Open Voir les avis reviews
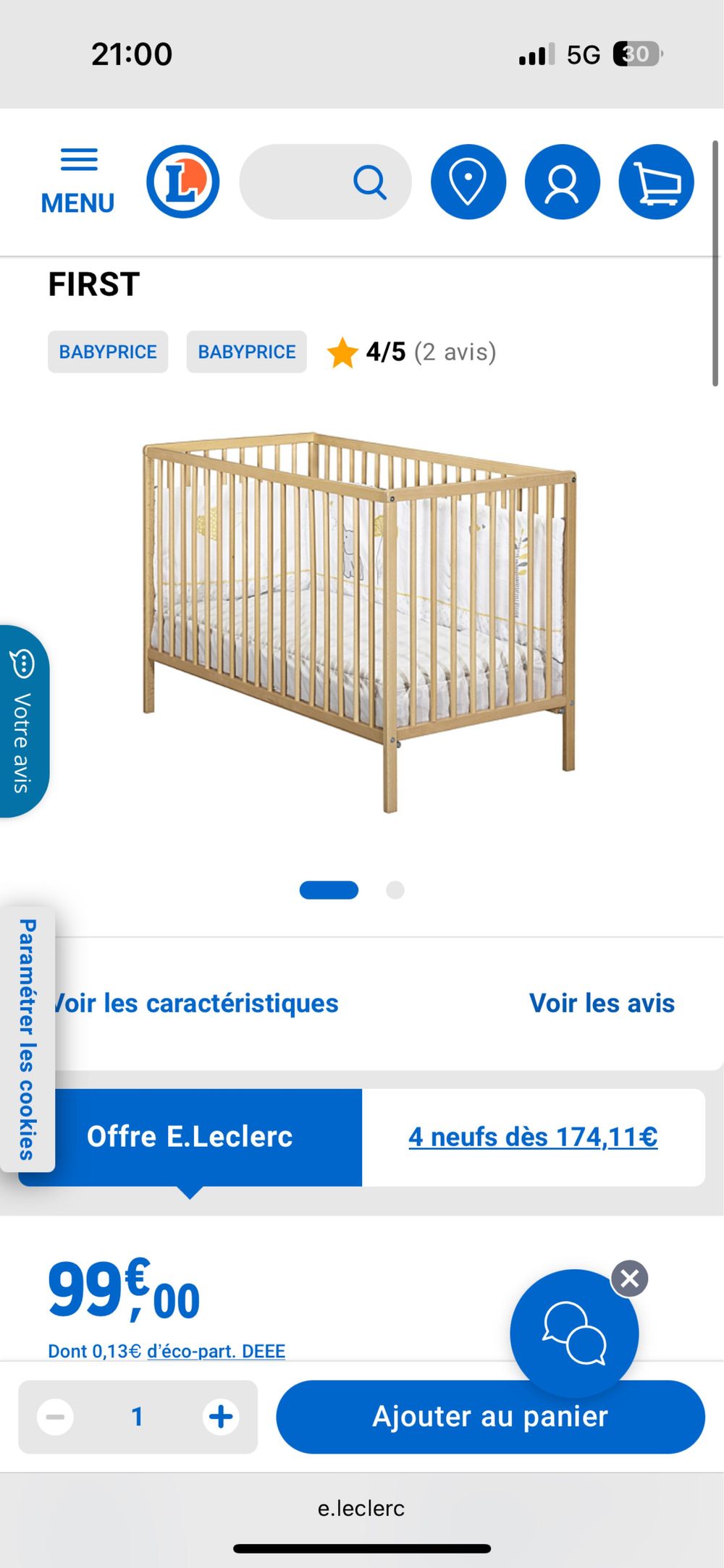 pyautogui.click(x=602, y=1004)
